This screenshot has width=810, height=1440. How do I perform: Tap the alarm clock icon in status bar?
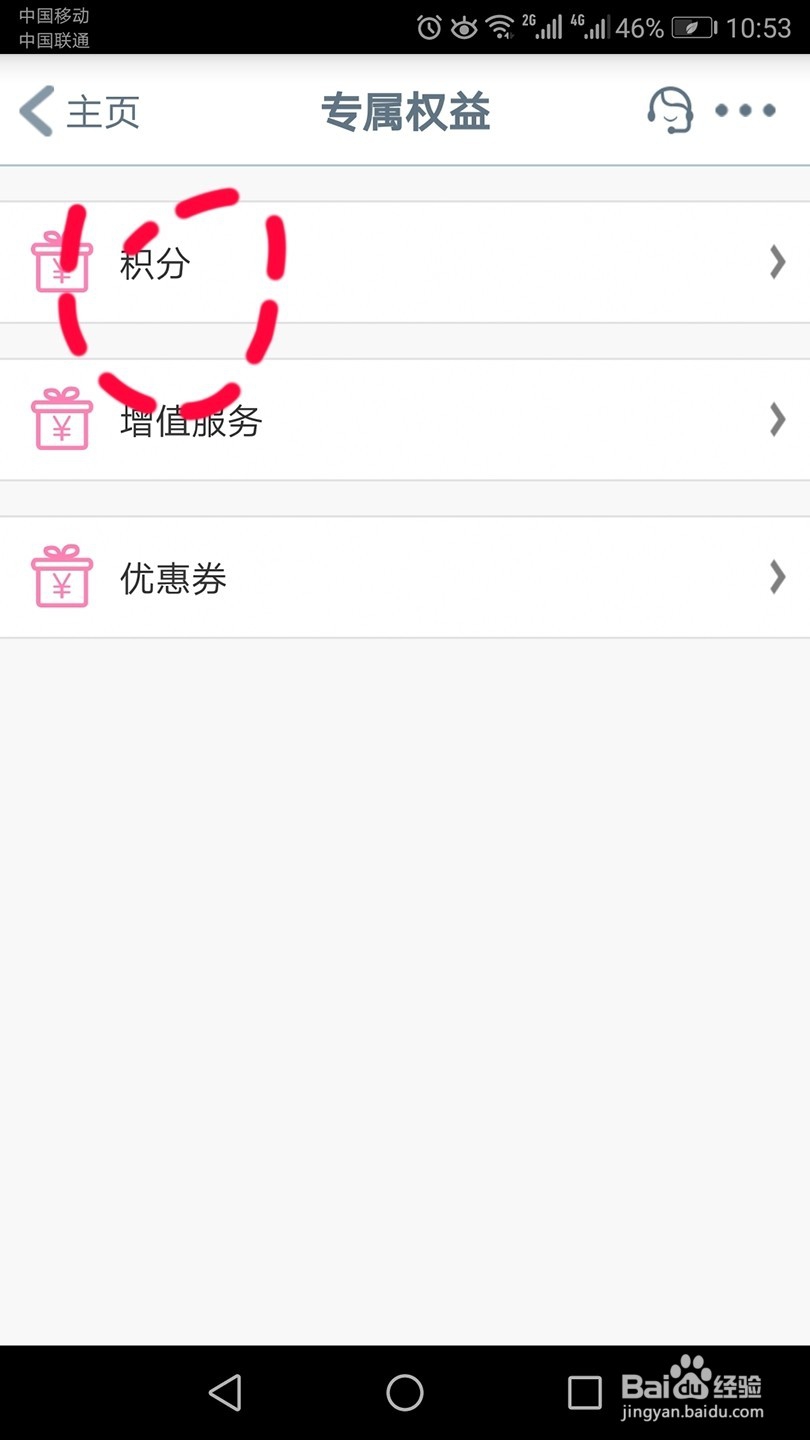coord(428,28)
